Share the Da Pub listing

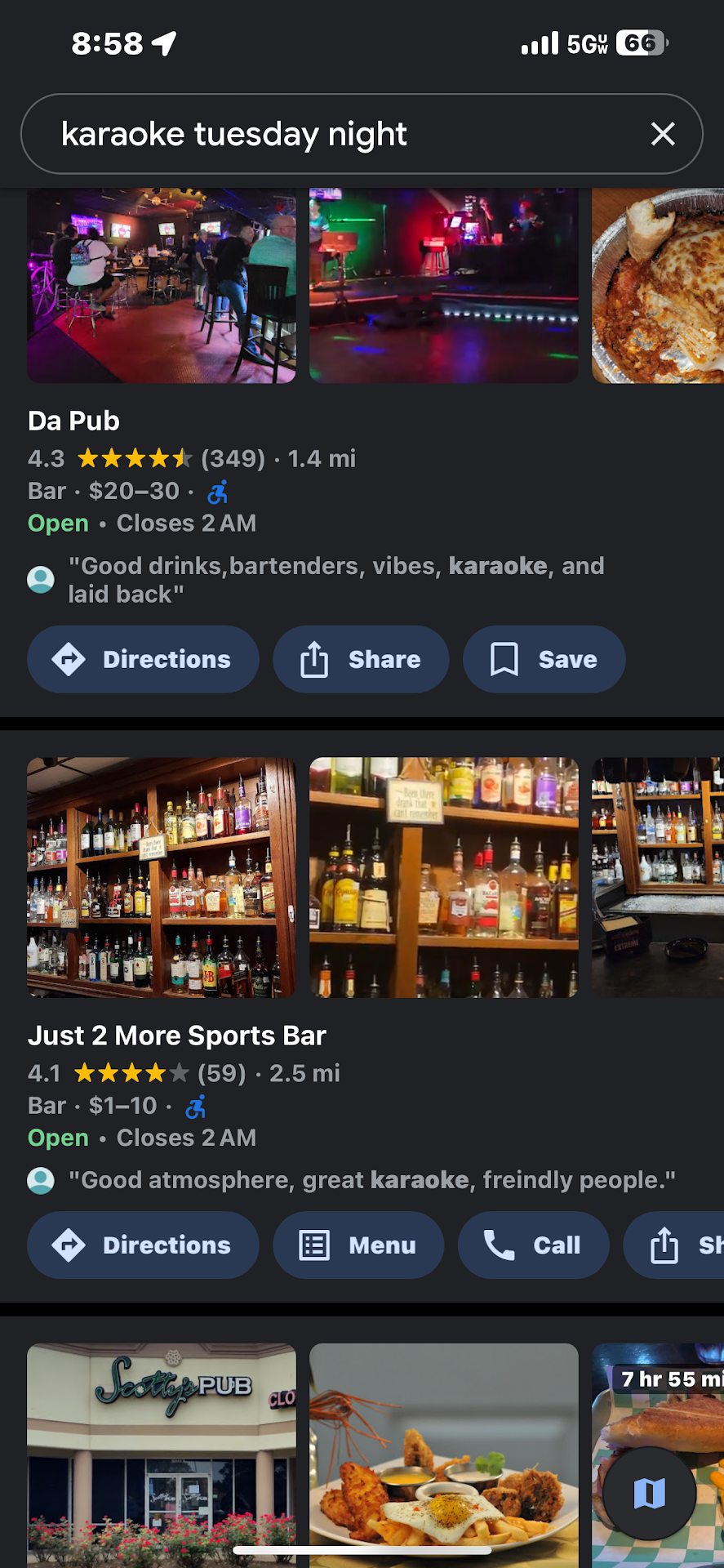pos(360,659)
